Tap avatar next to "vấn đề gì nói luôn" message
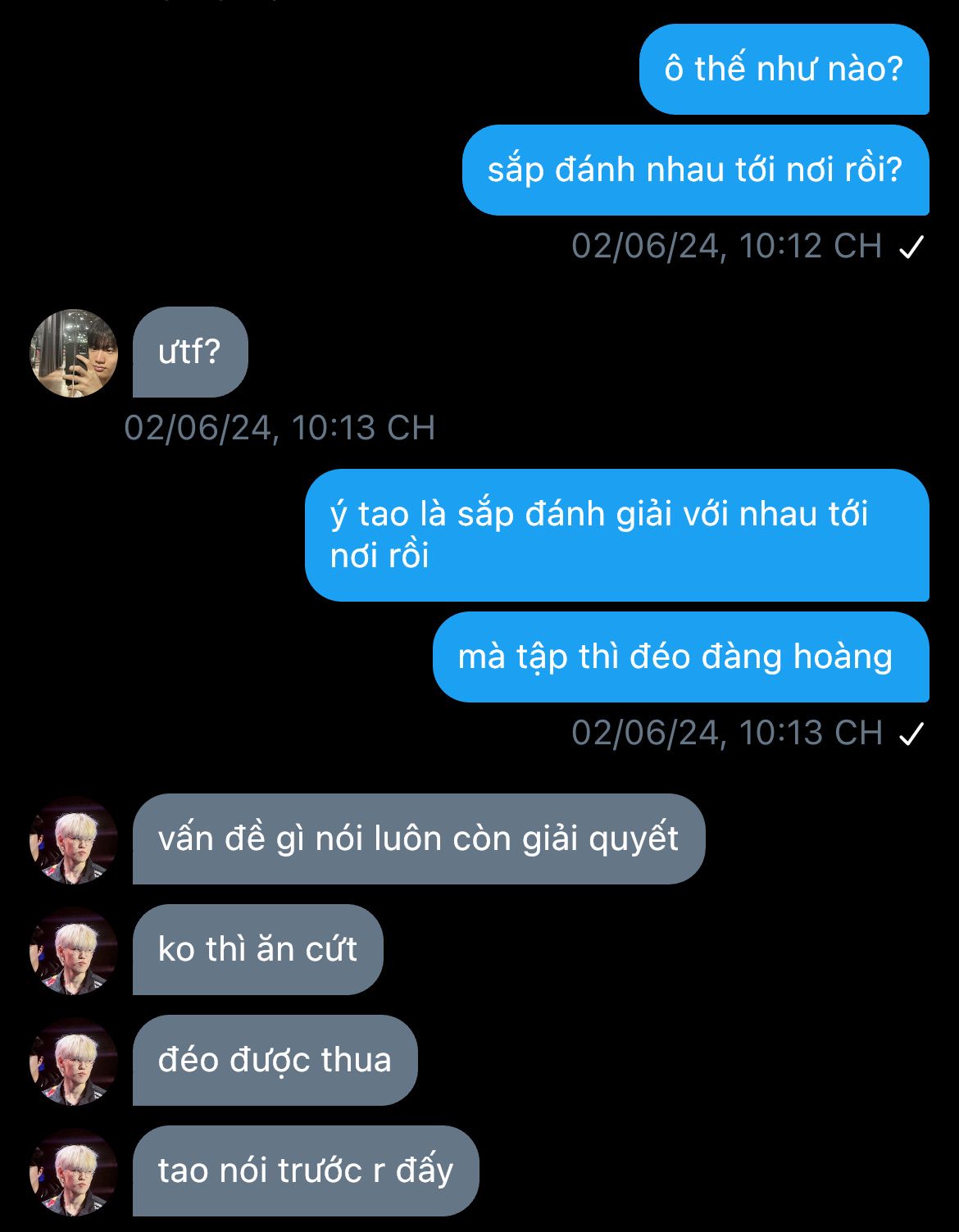 pos(74,840)
